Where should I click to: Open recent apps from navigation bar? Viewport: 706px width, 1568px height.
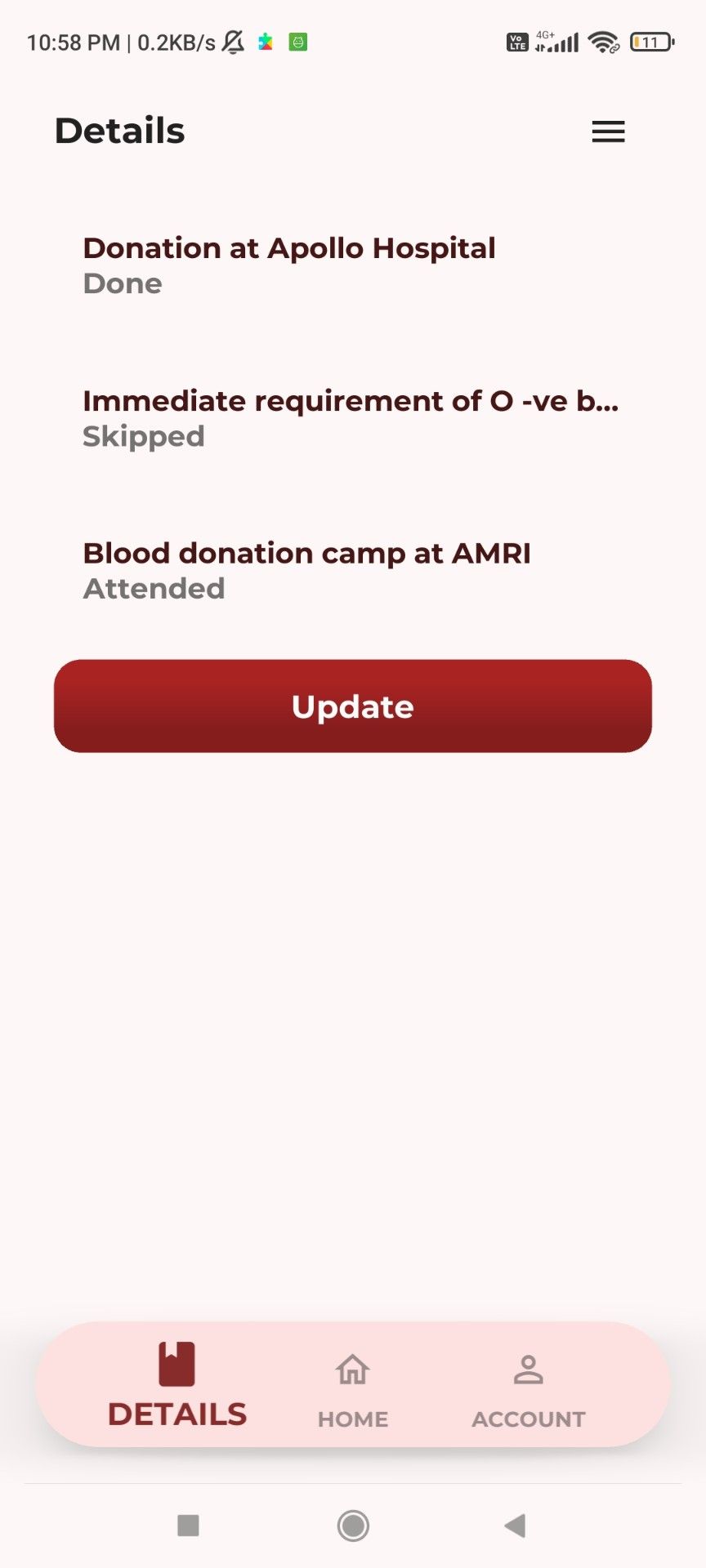(x=189, y=1525)
